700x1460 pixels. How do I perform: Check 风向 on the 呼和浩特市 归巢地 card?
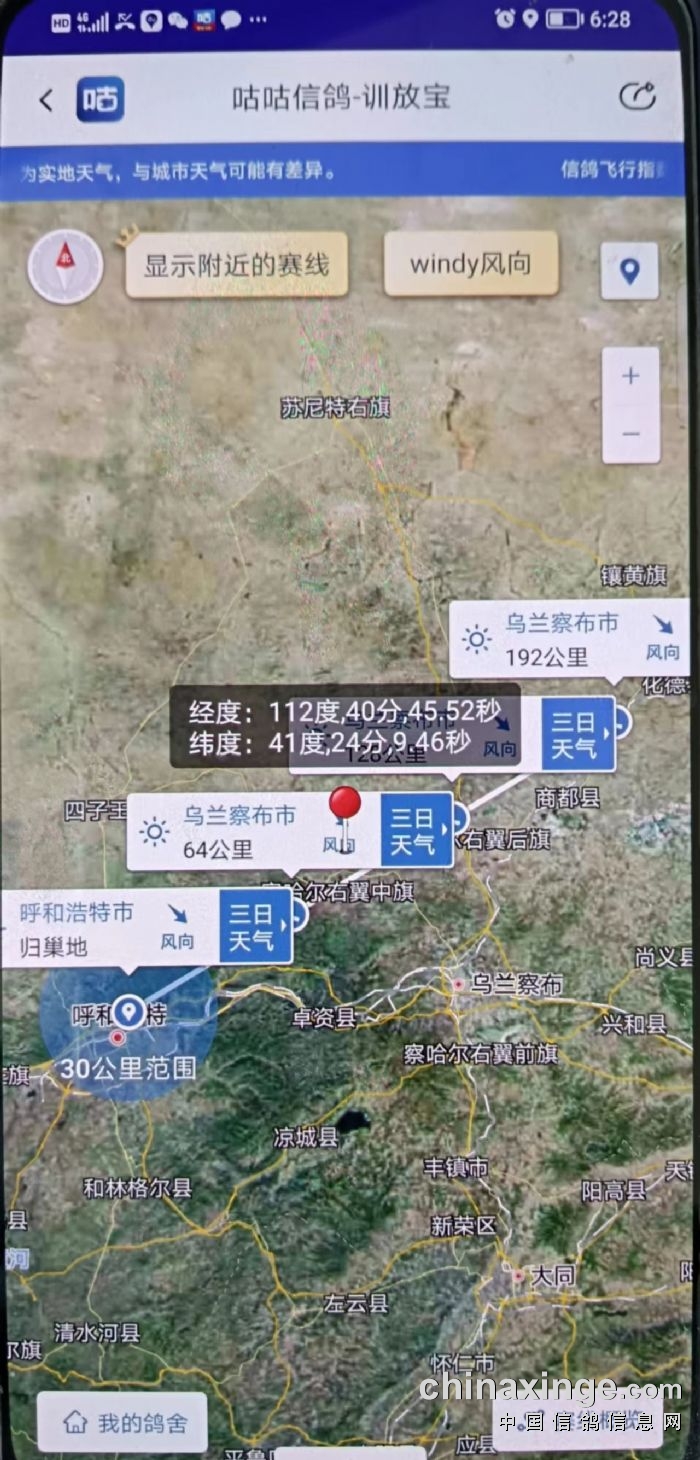(x=177, y=926)
